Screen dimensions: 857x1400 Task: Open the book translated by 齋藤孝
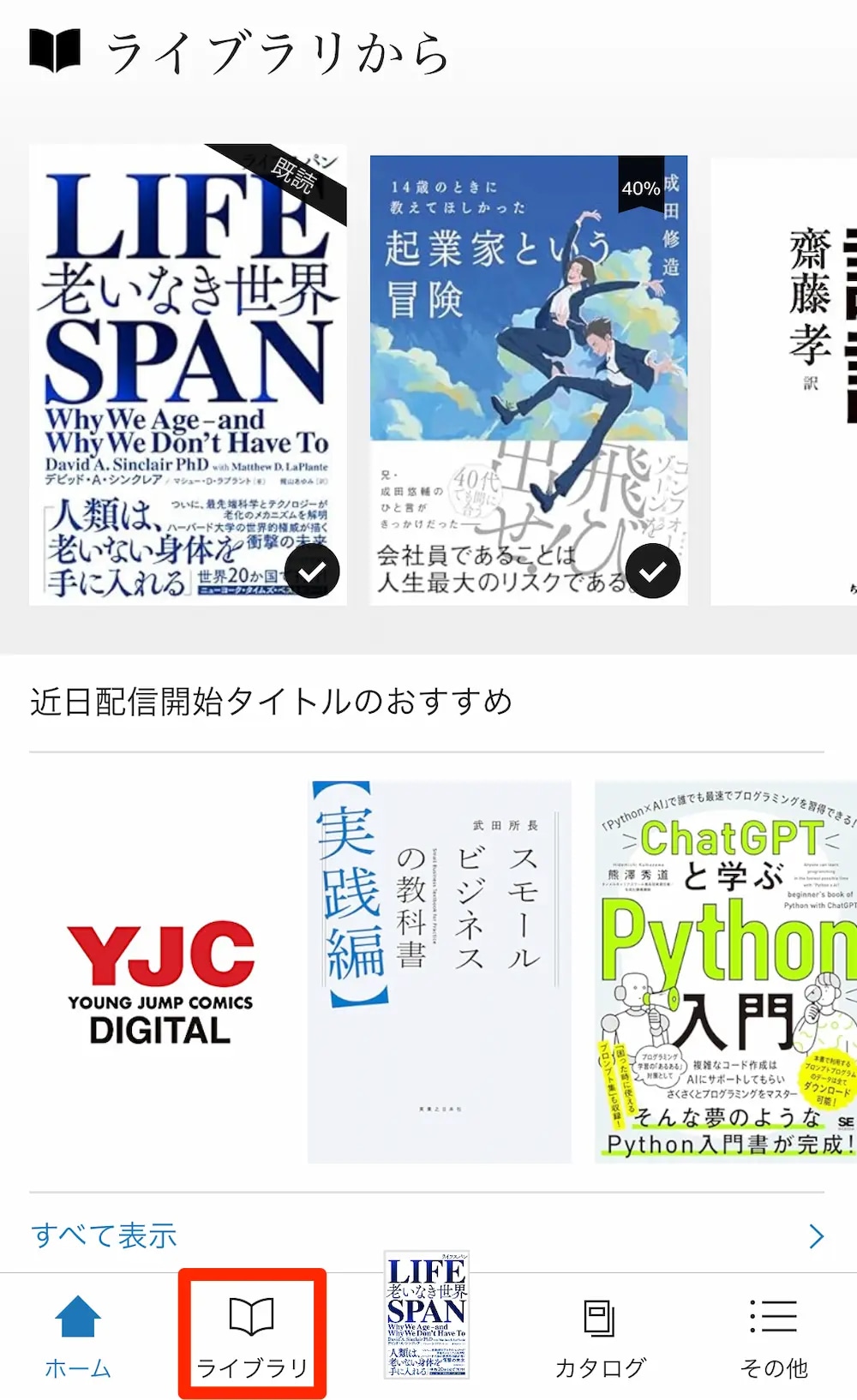point(784,380)
